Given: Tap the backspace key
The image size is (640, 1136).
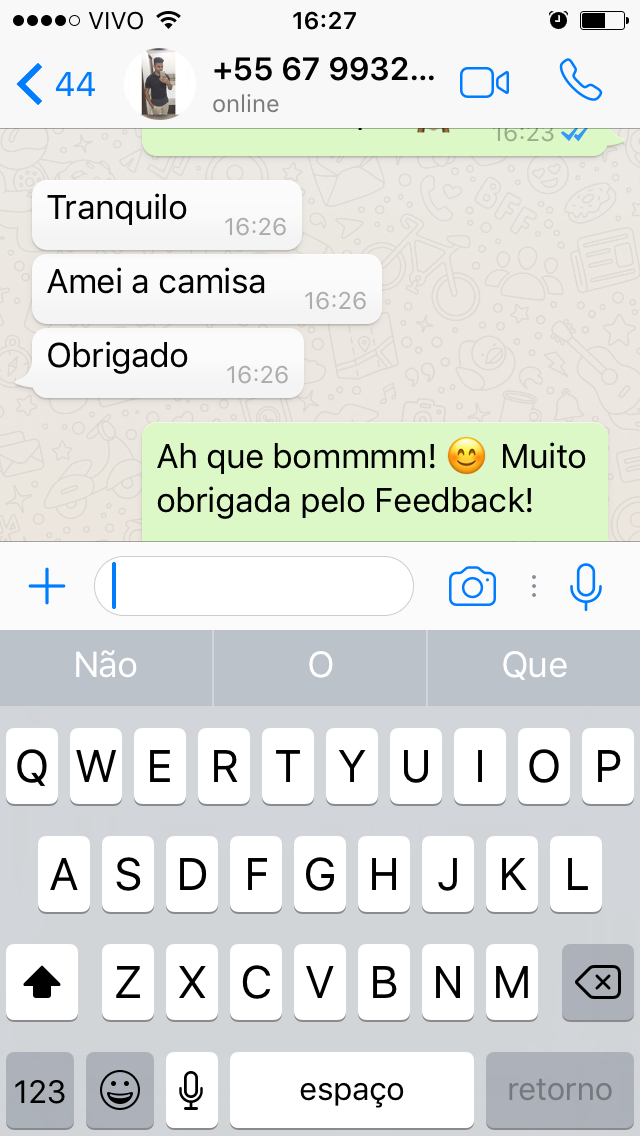Looking at the screenshot, I should pos(597,984).
